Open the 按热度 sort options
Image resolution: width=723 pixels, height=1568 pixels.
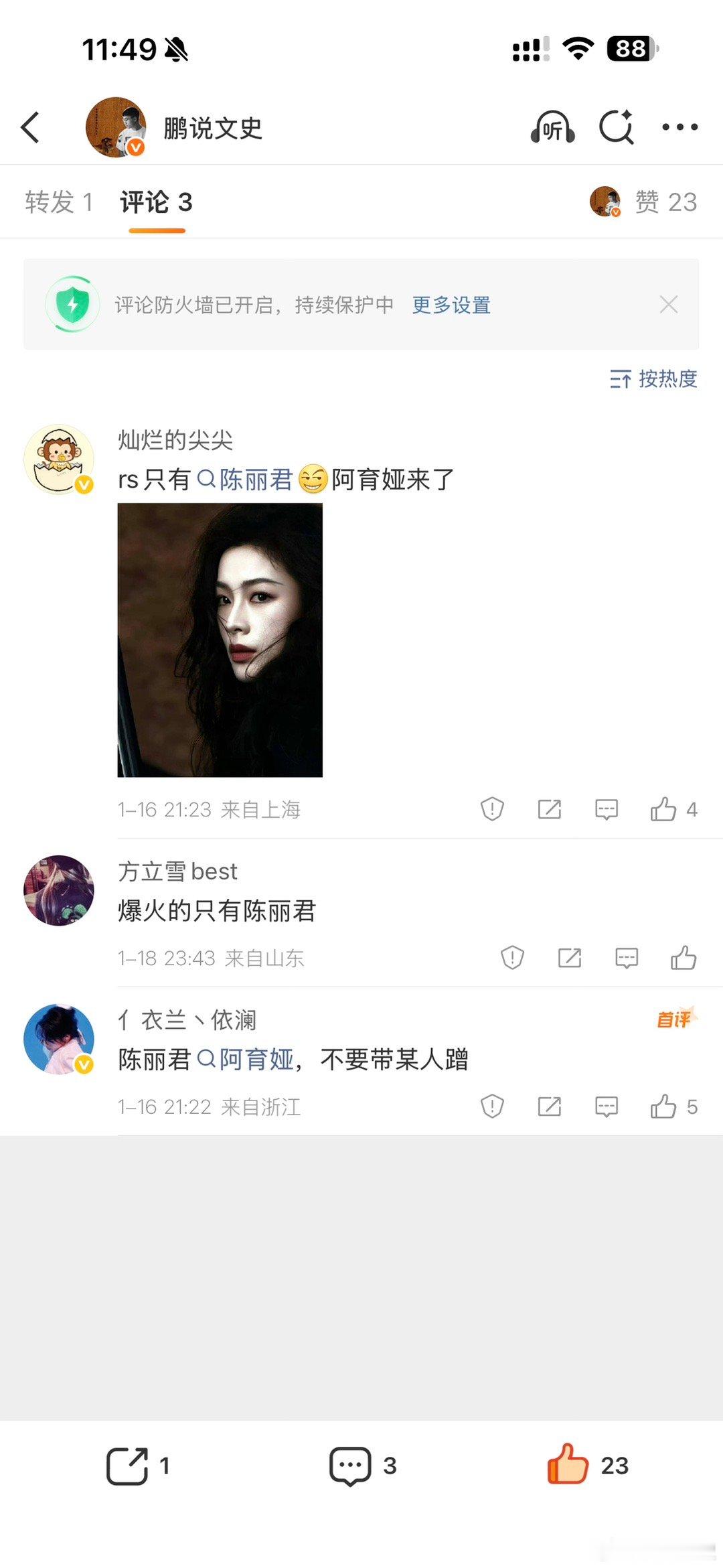click(653, 379)
